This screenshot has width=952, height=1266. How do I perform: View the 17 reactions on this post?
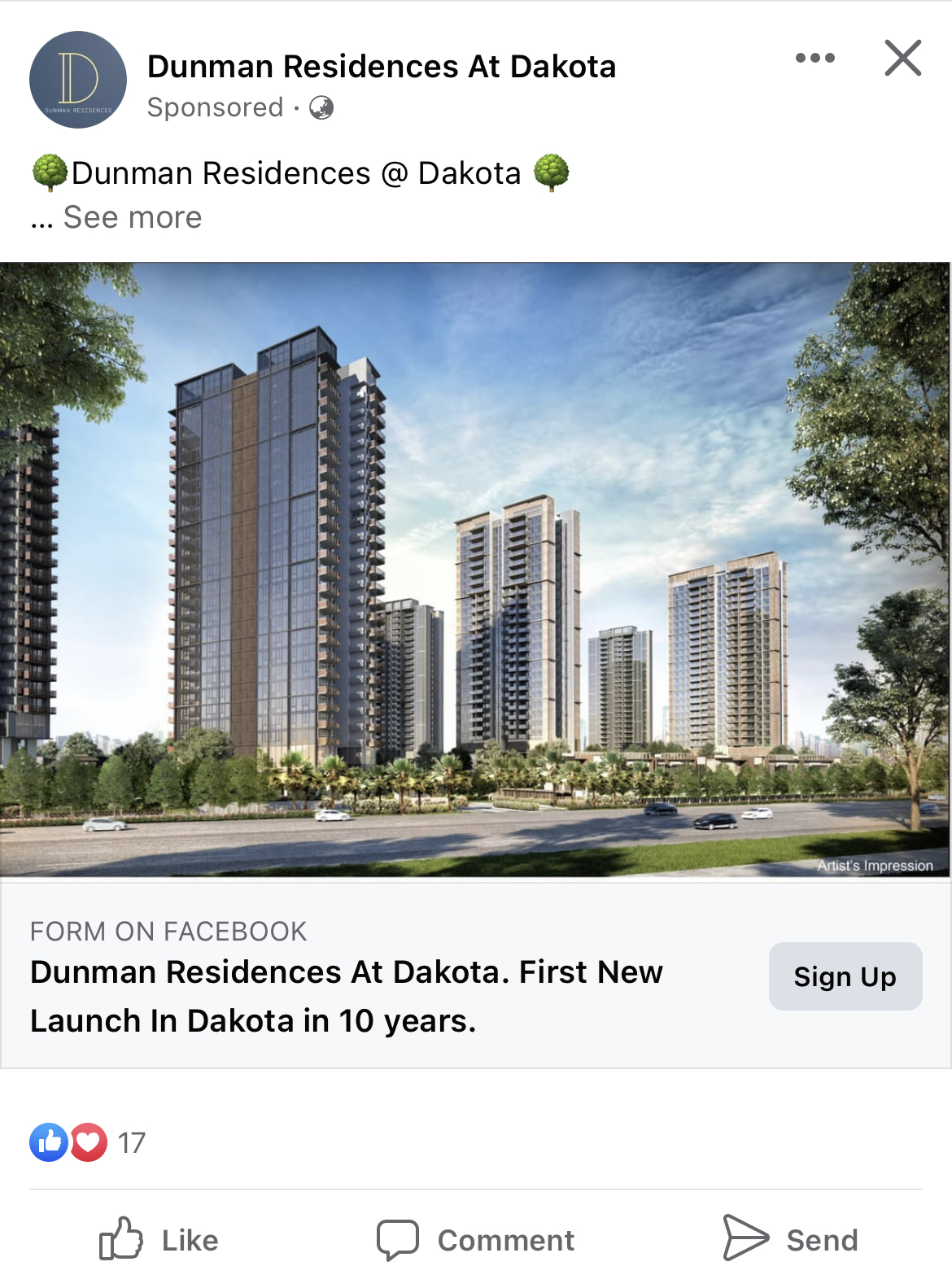pos(88,1142)
